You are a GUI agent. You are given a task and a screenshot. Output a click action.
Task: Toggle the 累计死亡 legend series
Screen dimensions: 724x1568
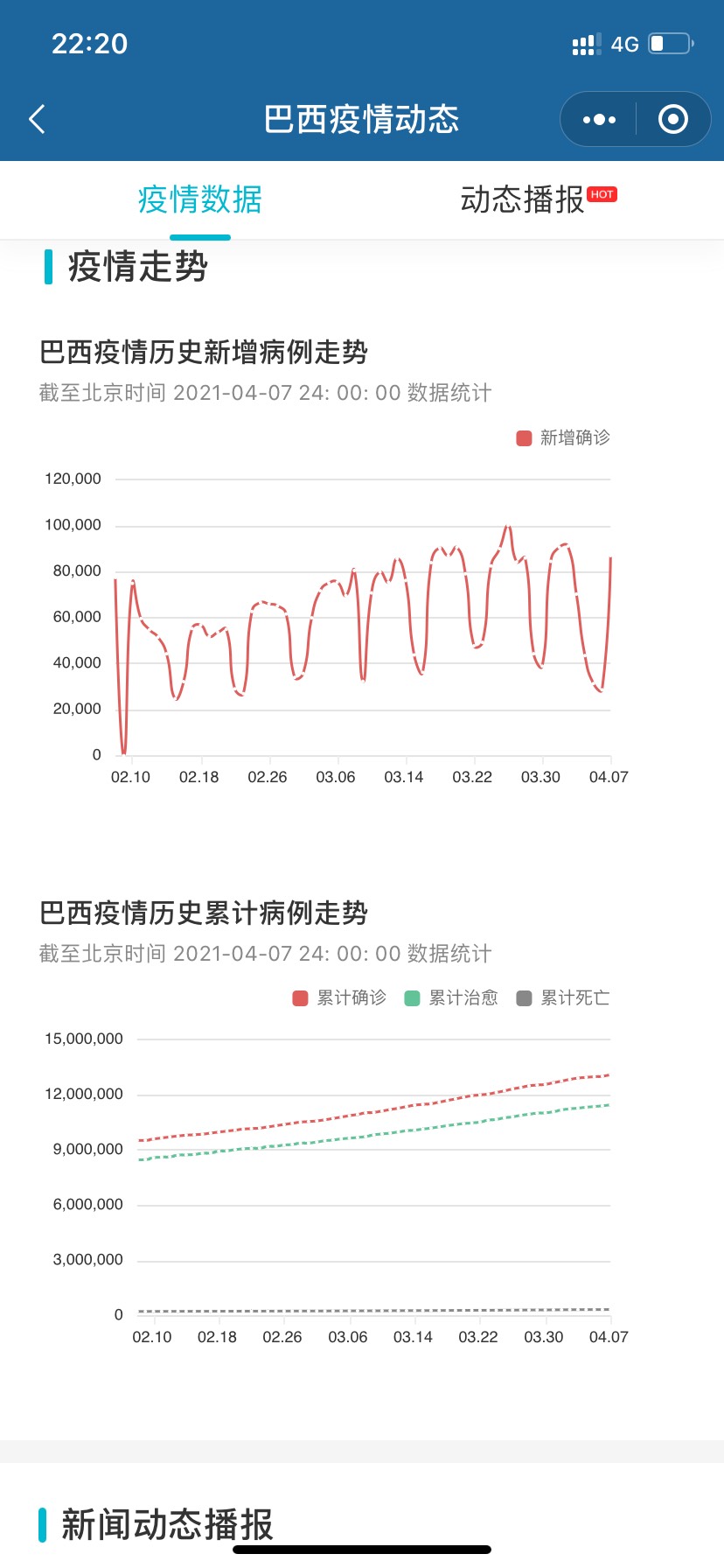(563, 998)
